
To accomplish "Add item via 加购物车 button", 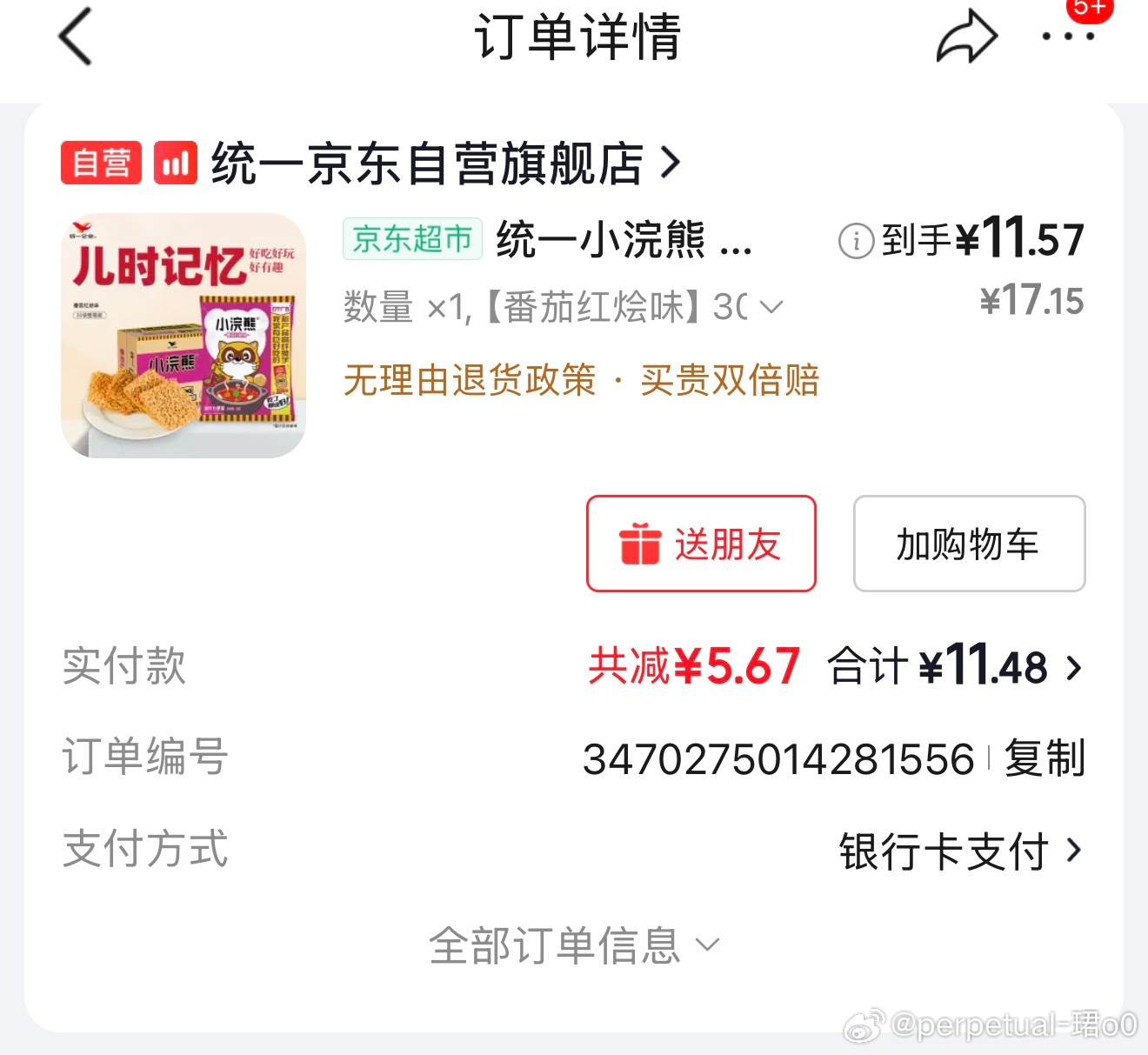I will [x=969, y=544].
